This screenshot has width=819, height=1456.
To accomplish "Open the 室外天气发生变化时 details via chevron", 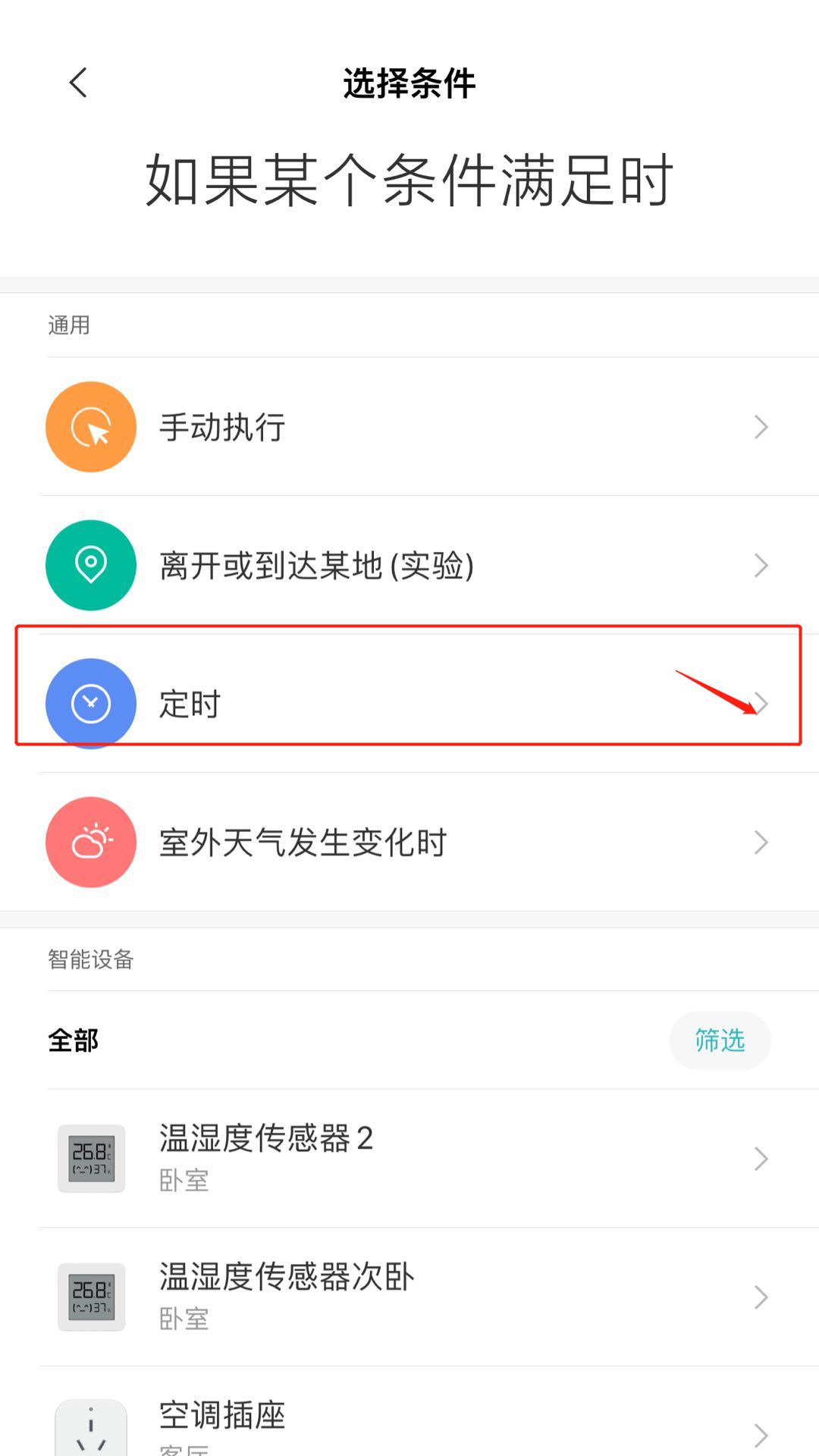I will (x=761, y=842).
